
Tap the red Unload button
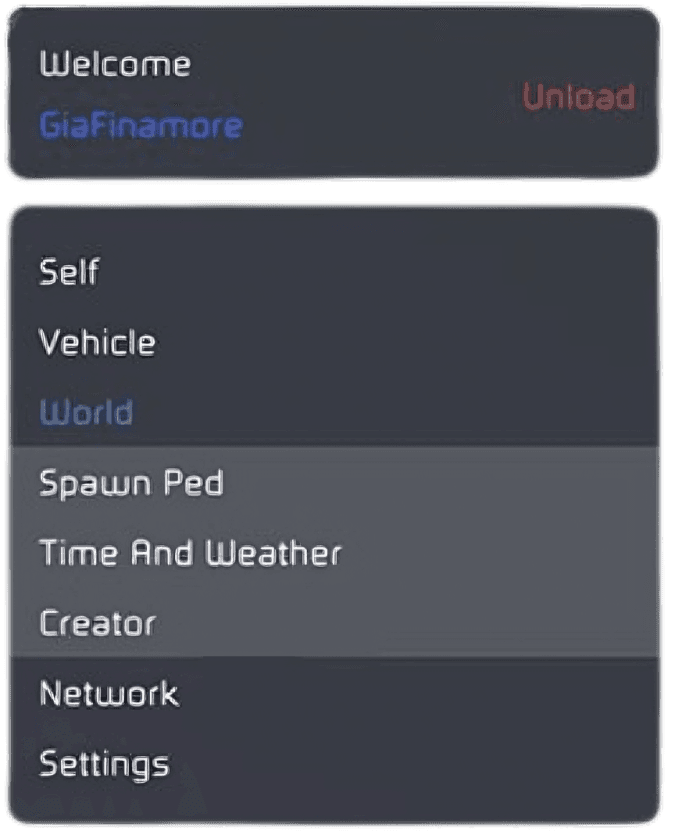(x=578, y=98)
